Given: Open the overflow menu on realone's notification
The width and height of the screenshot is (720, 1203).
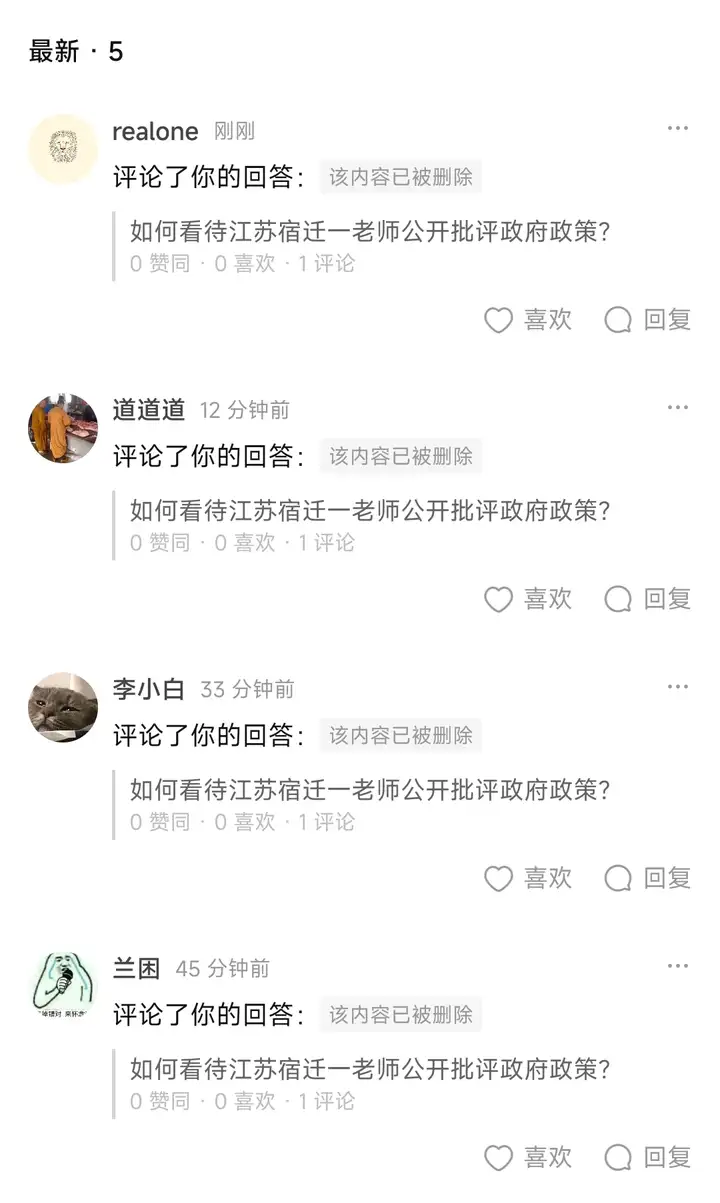Looking at the screenshot, I should pyautogui.click(x=678, y=128).
